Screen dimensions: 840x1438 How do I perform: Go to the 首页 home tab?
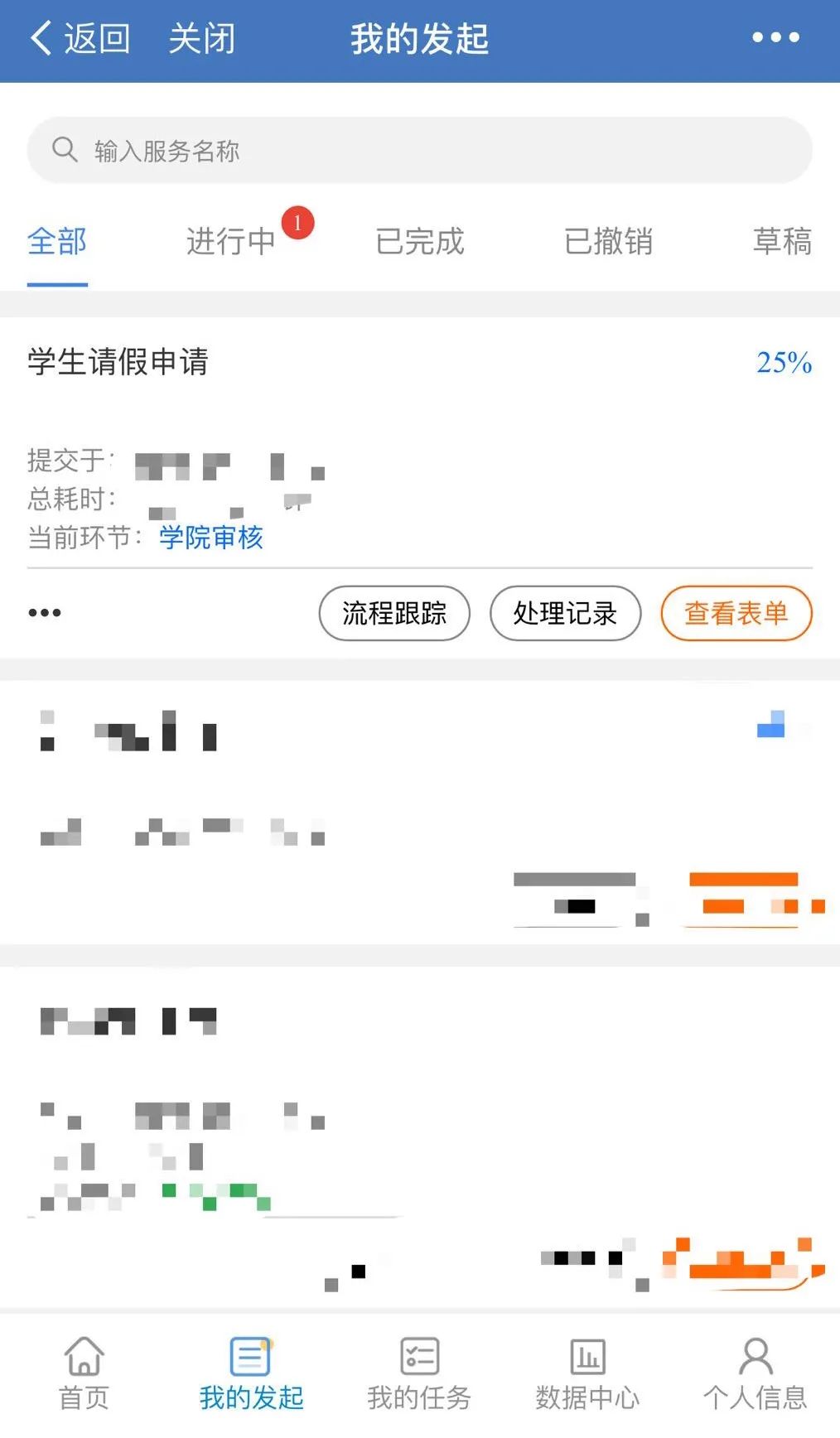[84, 1374]
